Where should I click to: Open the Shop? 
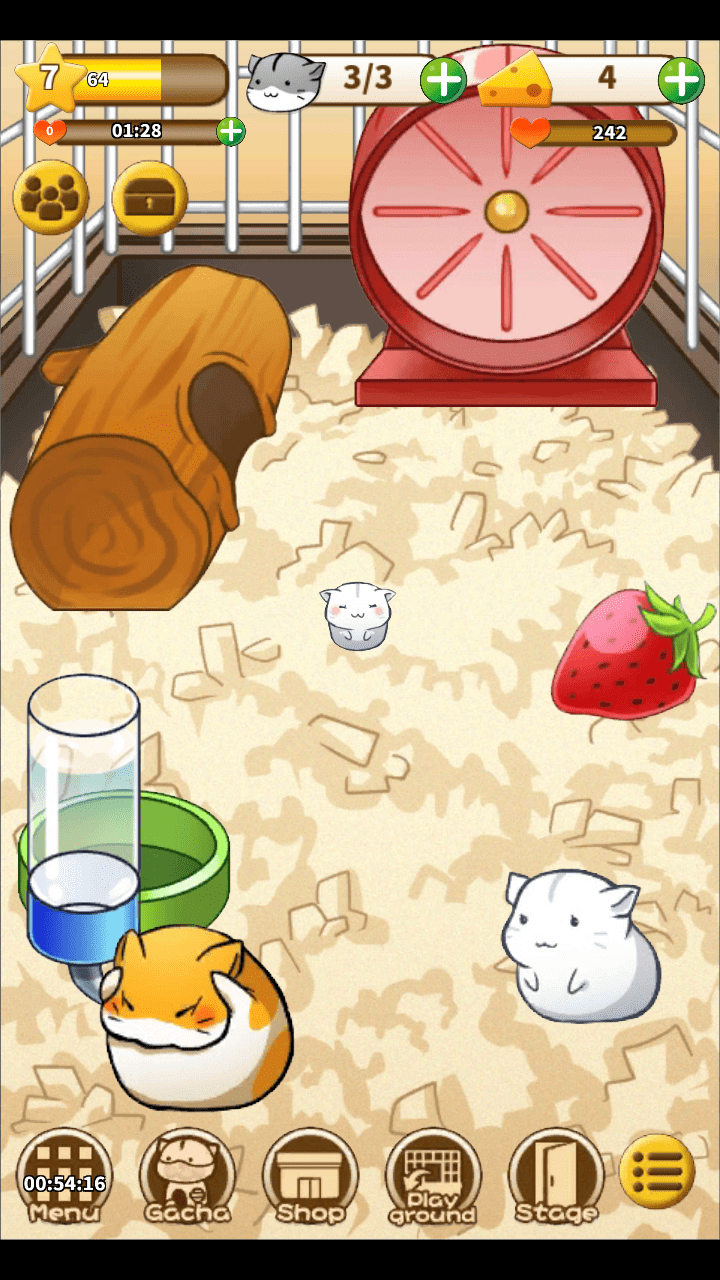(x=310, y=1177)
